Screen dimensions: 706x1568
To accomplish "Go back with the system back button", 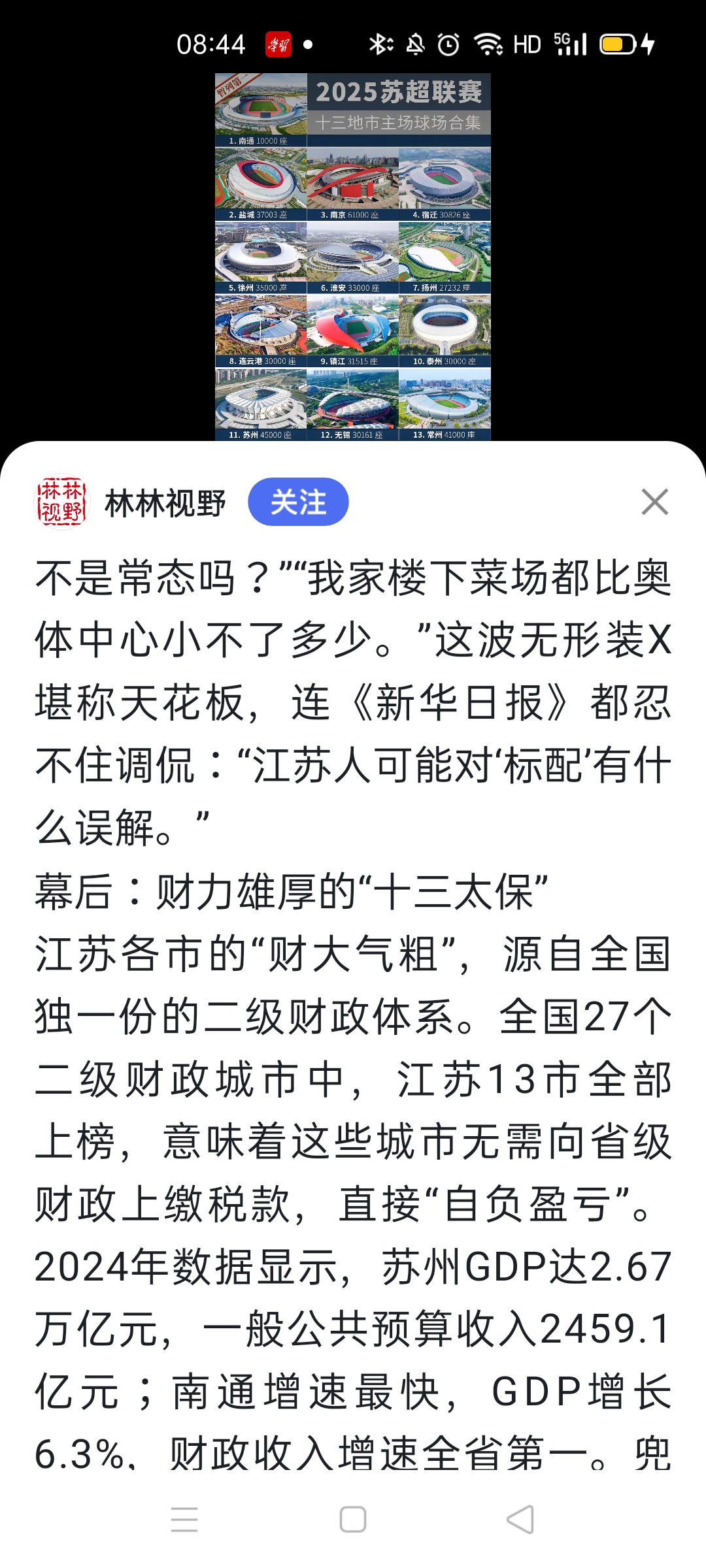I will pos(520,1519).
